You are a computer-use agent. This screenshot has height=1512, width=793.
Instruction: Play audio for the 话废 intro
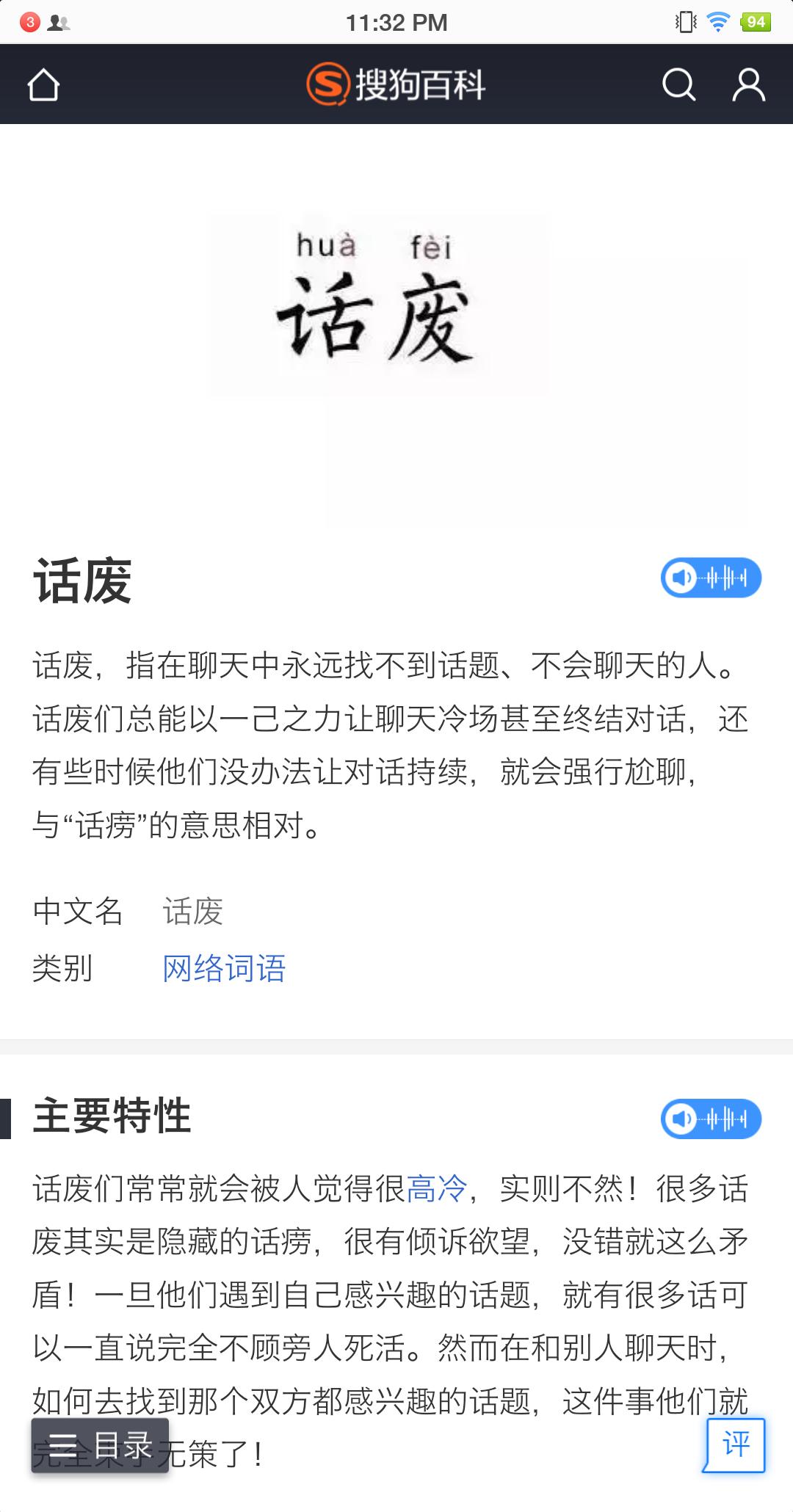coord(711,578)
